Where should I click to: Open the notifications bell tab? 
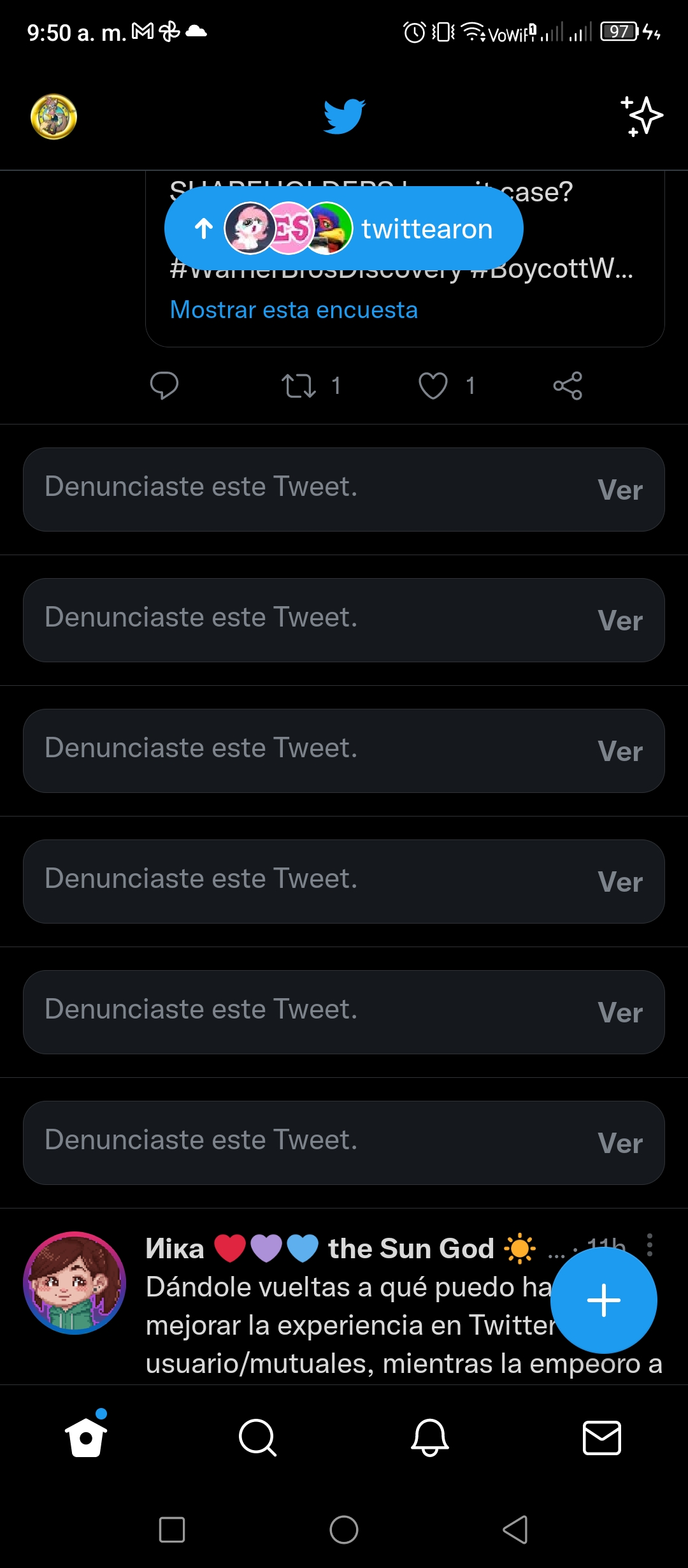tap(430, 1437)
